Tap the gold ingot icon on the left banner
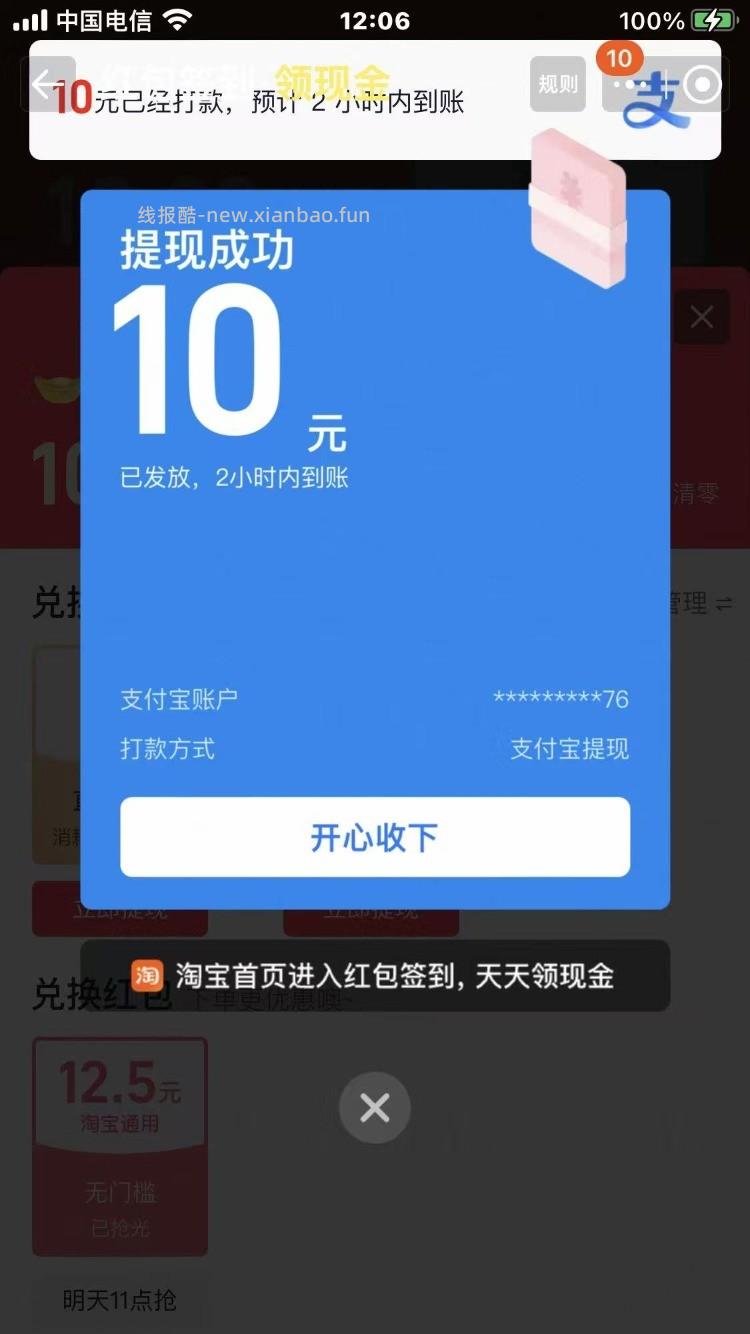The width and height of the screenshot is (750, 1334). [x=58, y=388]
